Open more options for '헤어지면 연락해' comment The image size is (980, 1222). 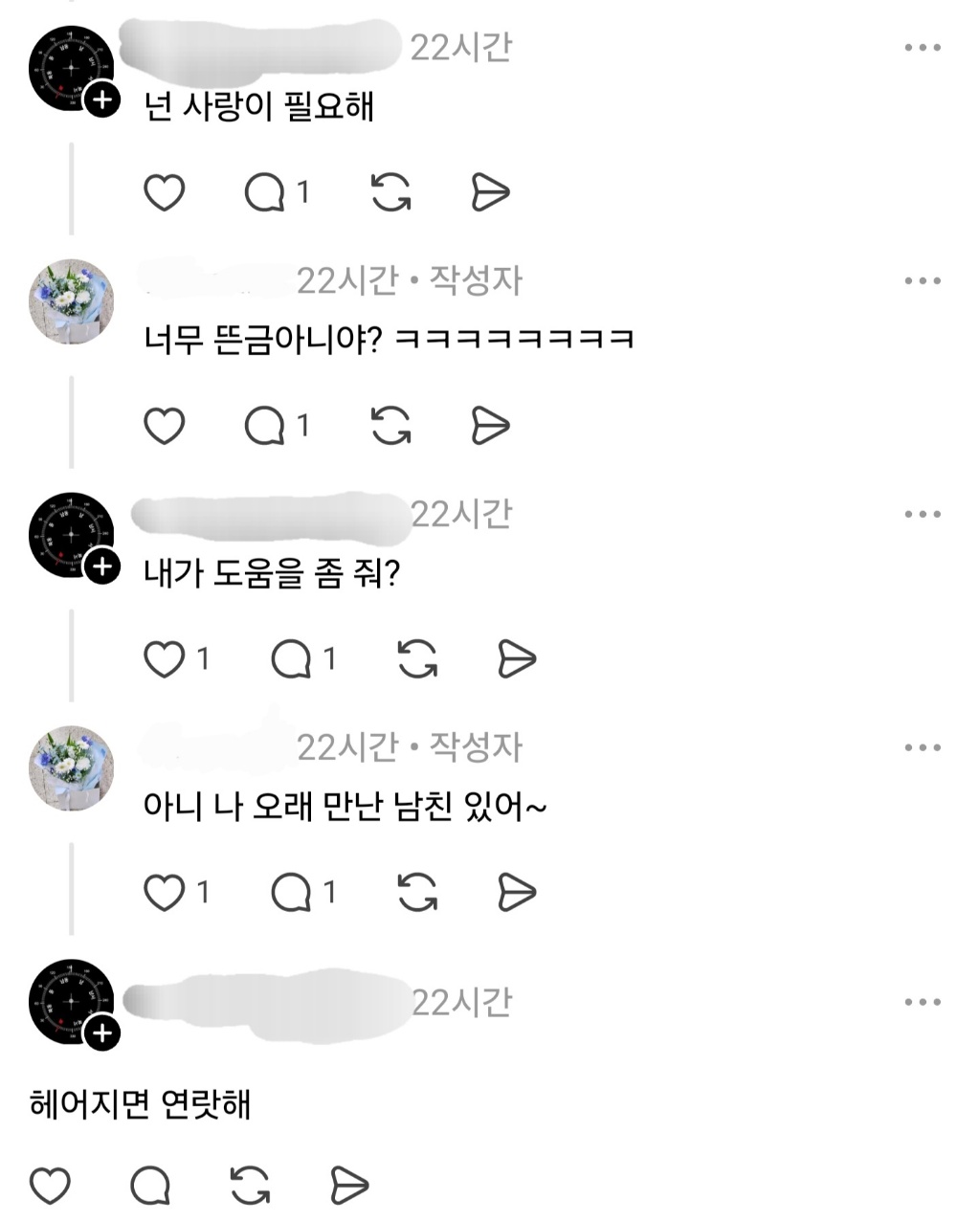(x=923, y=1002)
